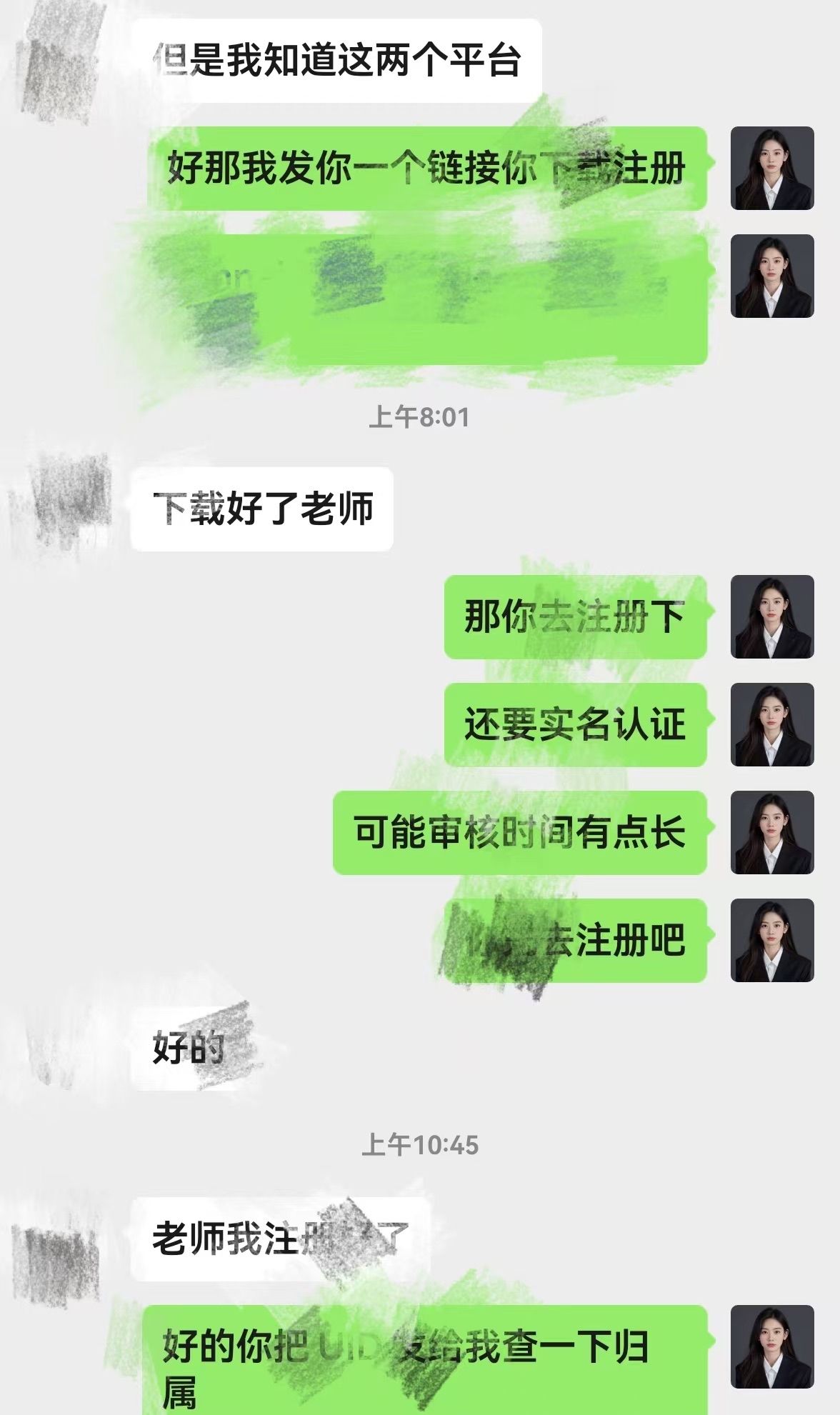The image size is (840, 1415).
Task: Open sender's avatar beside '还要实名认证' message
Action: click(772, 724)
